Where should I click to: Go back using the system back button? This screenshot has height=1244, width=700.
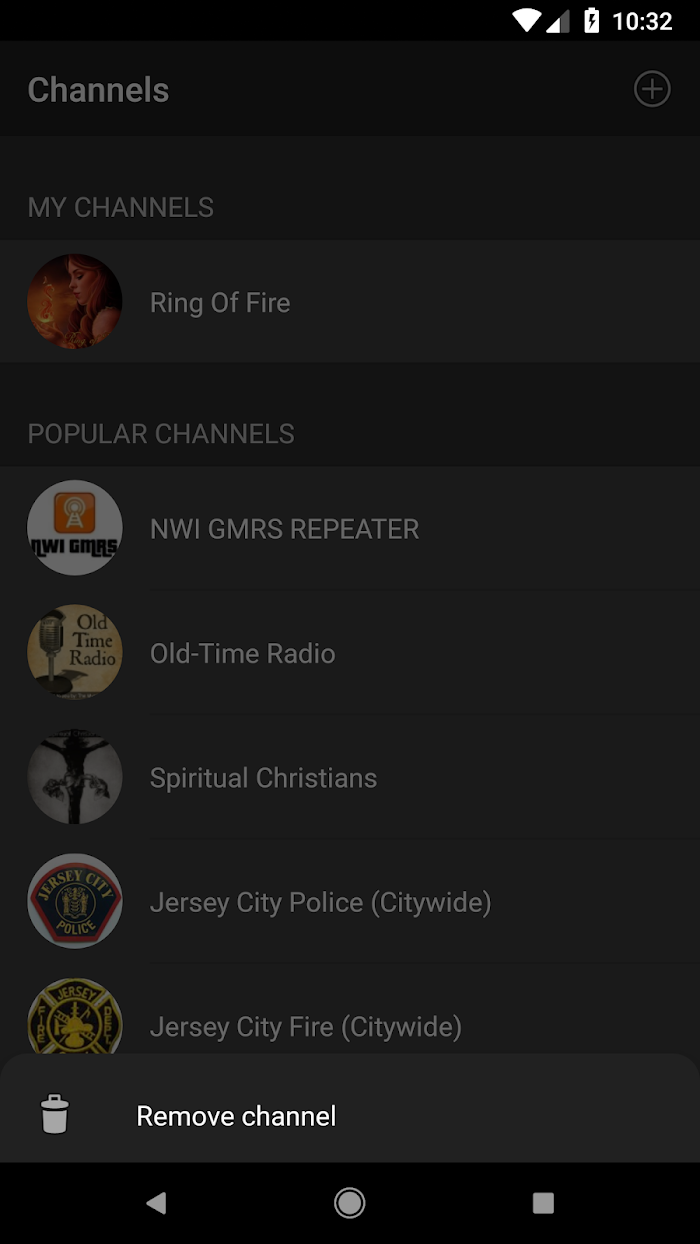pos(156,1203)
